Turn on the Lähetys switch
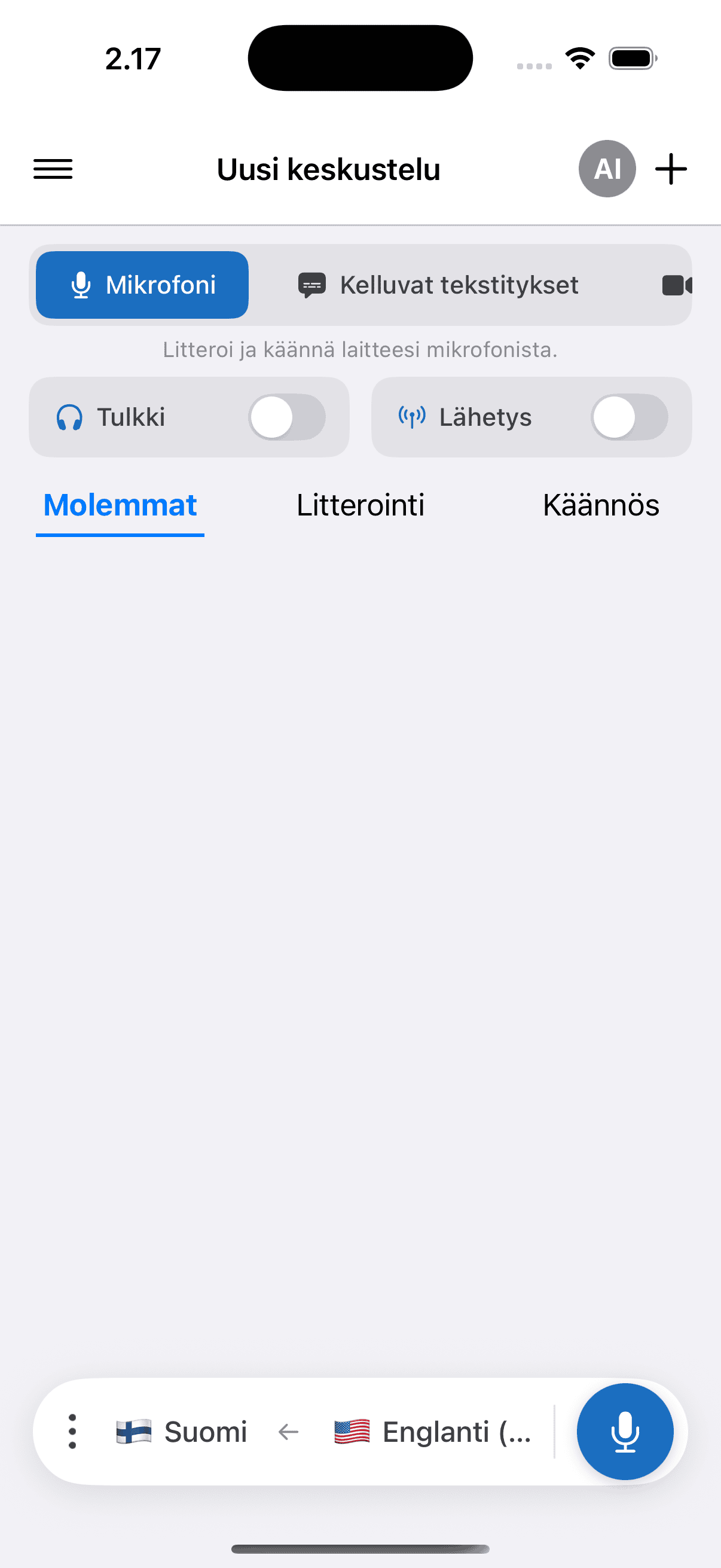The image size is (721, 1568). pyautogui.click(x=628, y=417)
